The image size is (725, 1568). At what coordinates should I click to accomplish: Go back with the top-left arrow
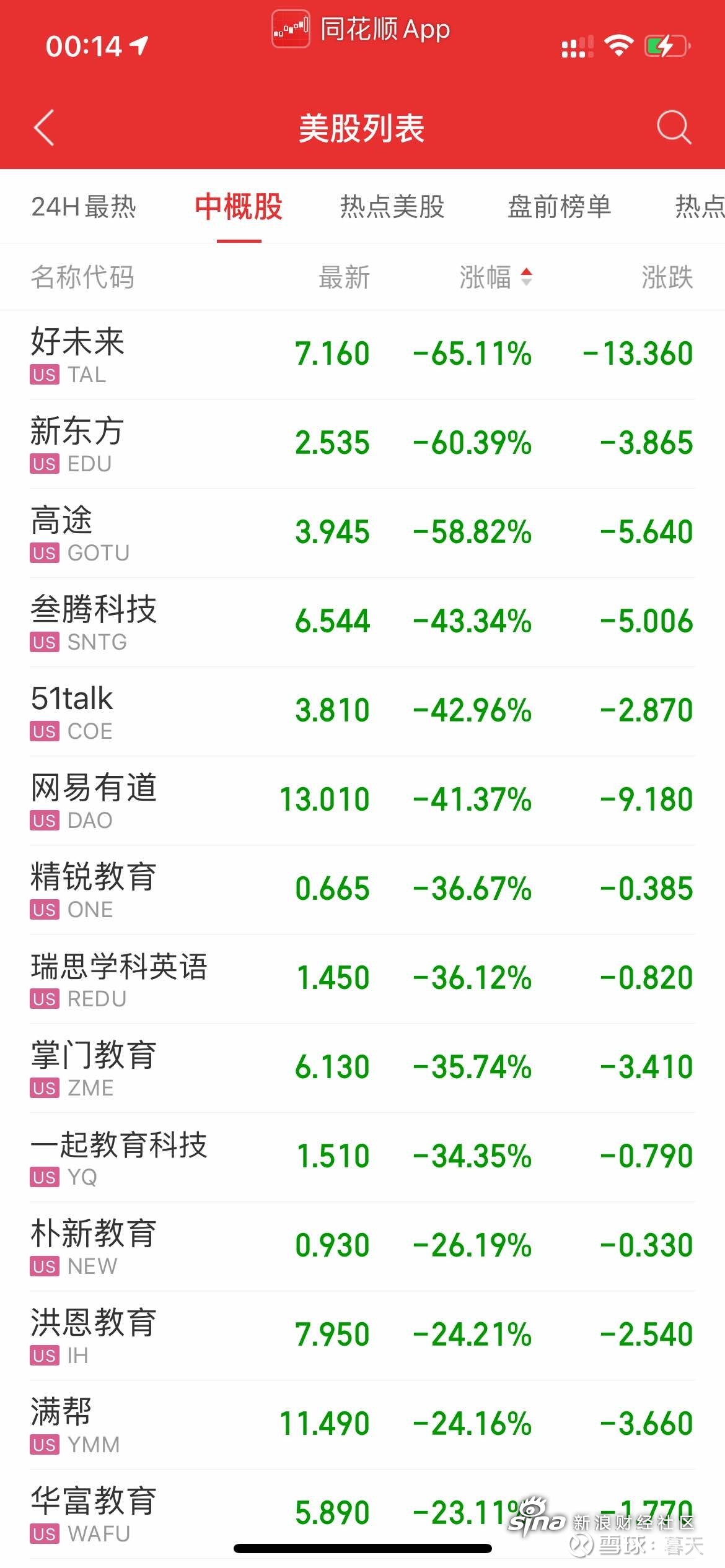pos(44,128)
